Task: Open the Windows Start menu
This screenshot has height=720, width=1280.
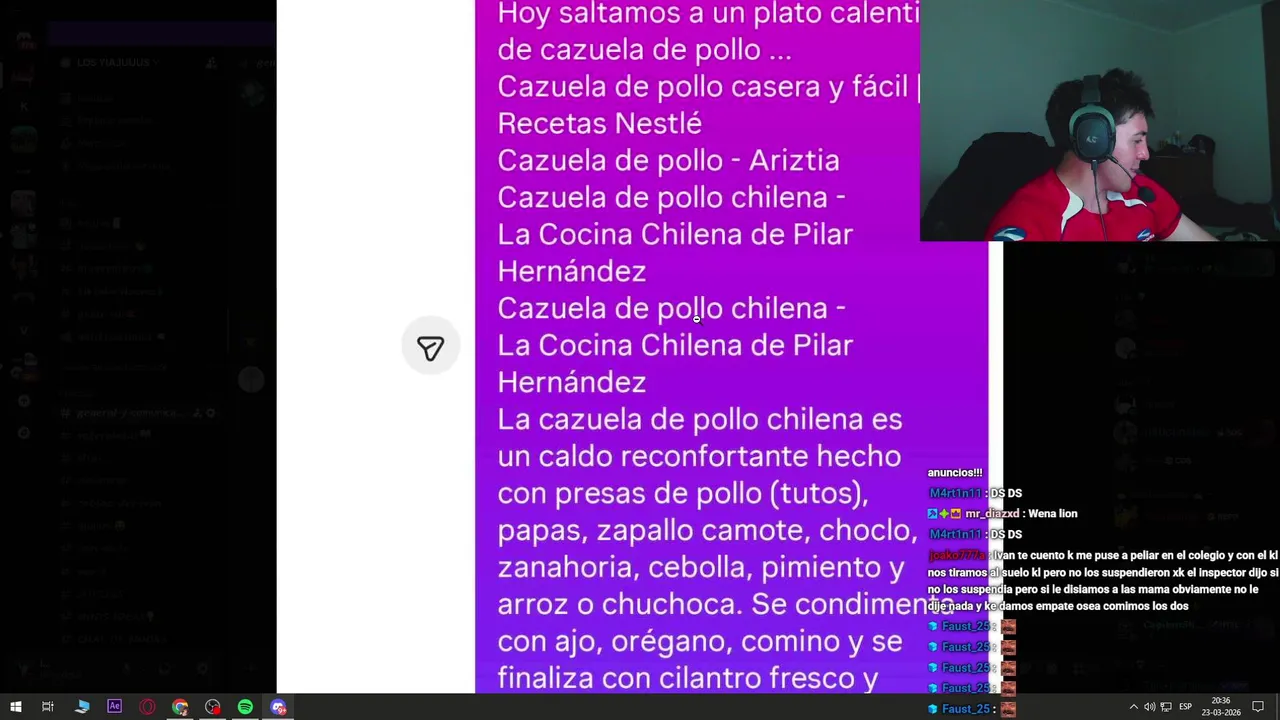Action: pos(15,707)
